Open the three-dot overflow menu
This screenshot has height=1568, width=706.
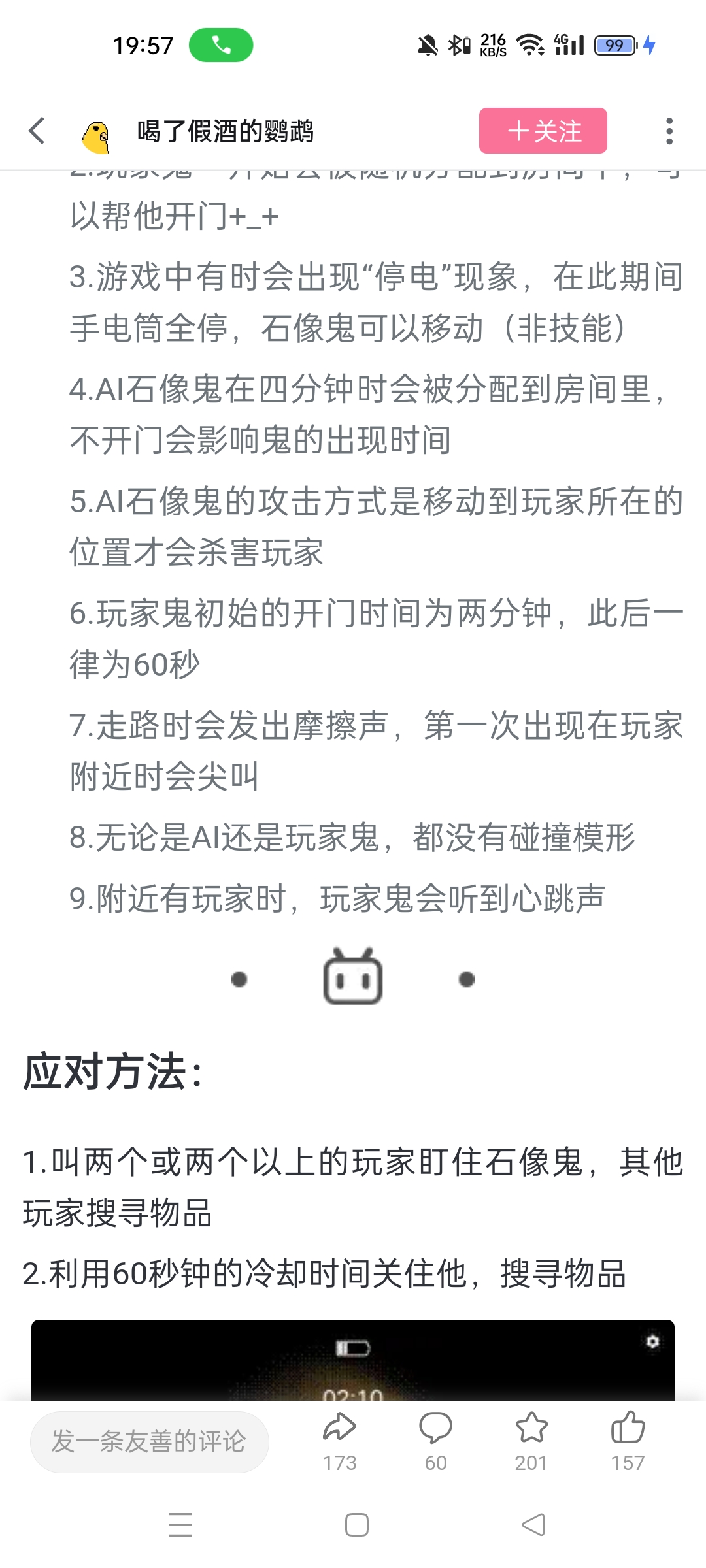669,131
